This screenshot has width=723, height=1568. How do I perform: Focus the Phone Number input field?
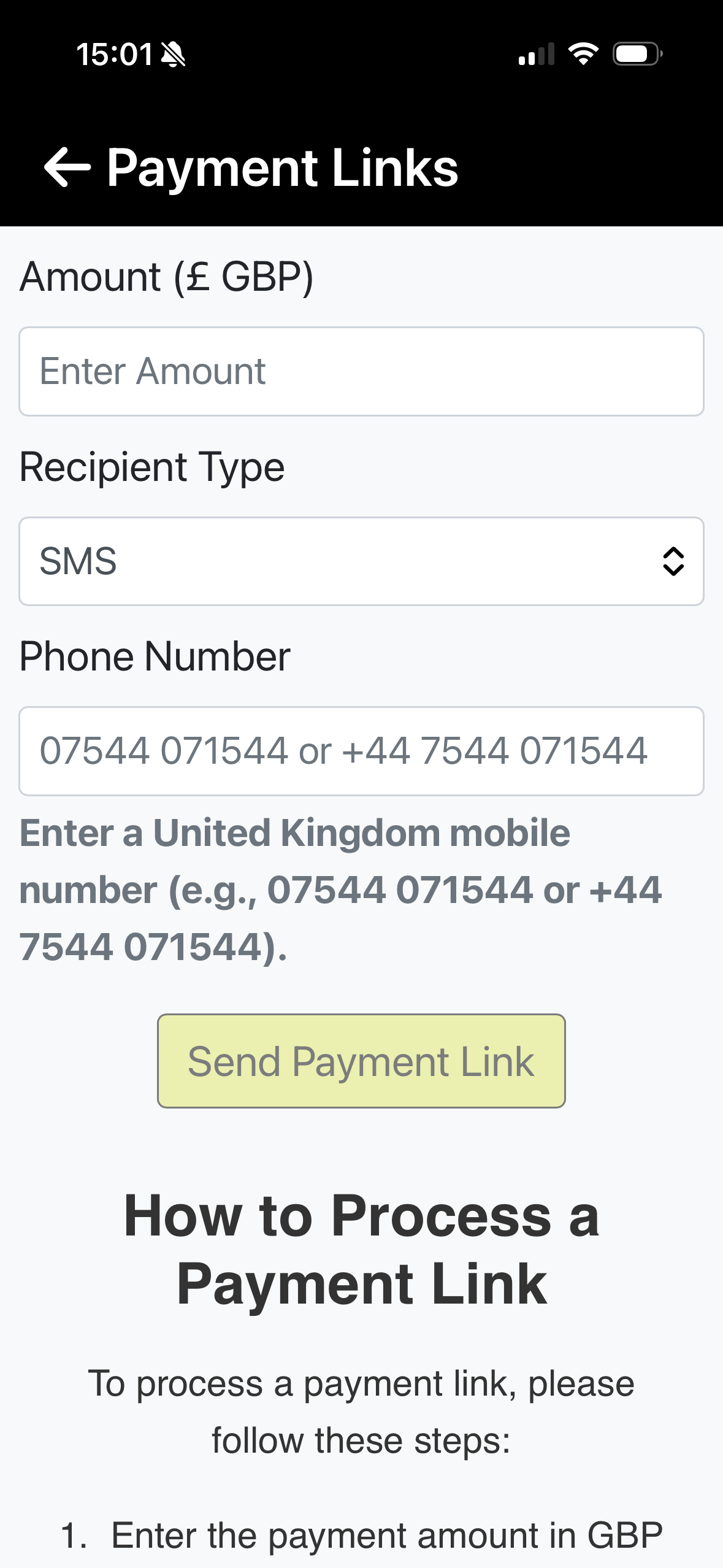pyautogui.click(x=361, y=751)
